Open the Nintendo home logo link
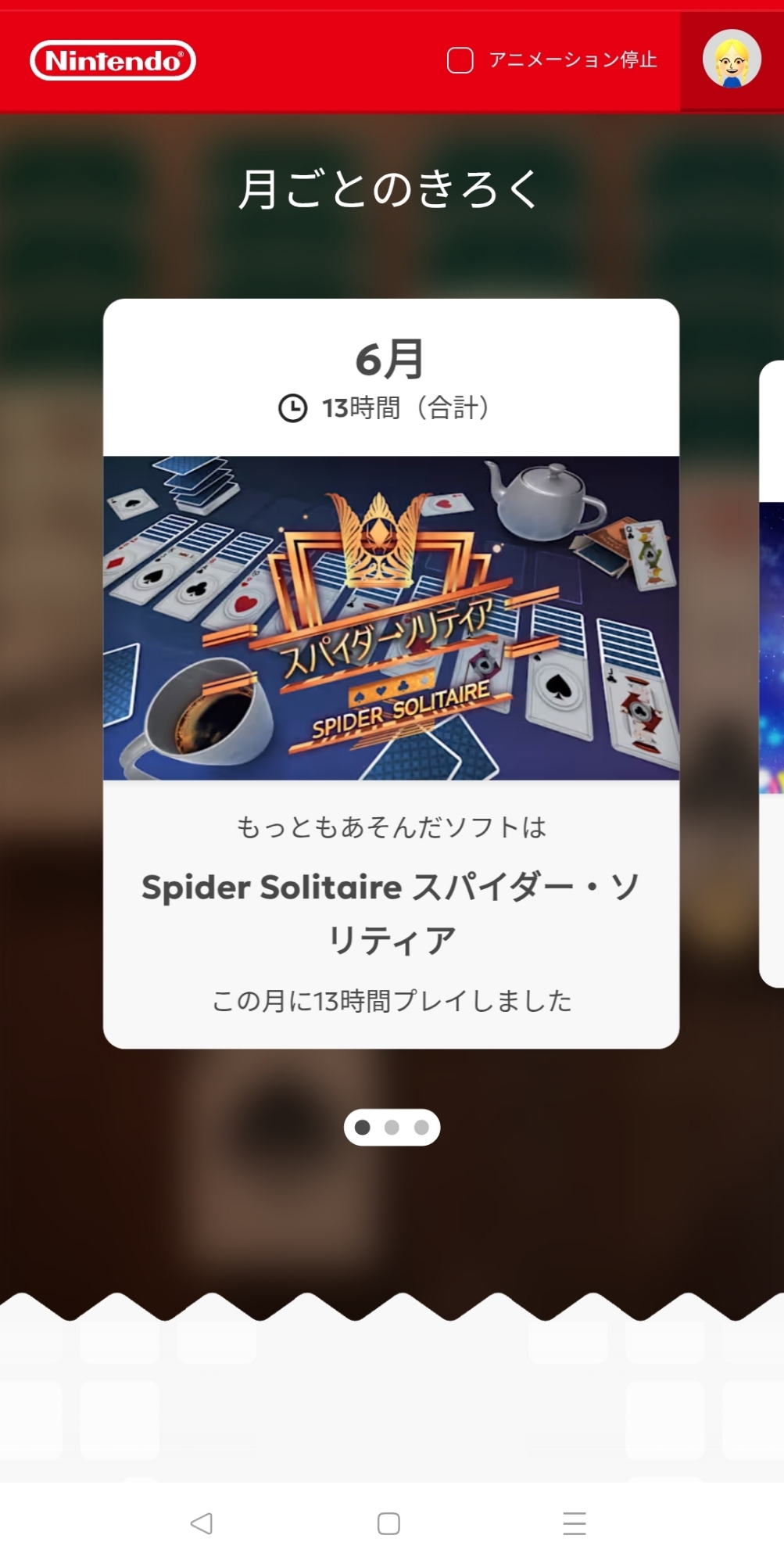This screenshot has width=784, height=1564. tap(113, 60)
